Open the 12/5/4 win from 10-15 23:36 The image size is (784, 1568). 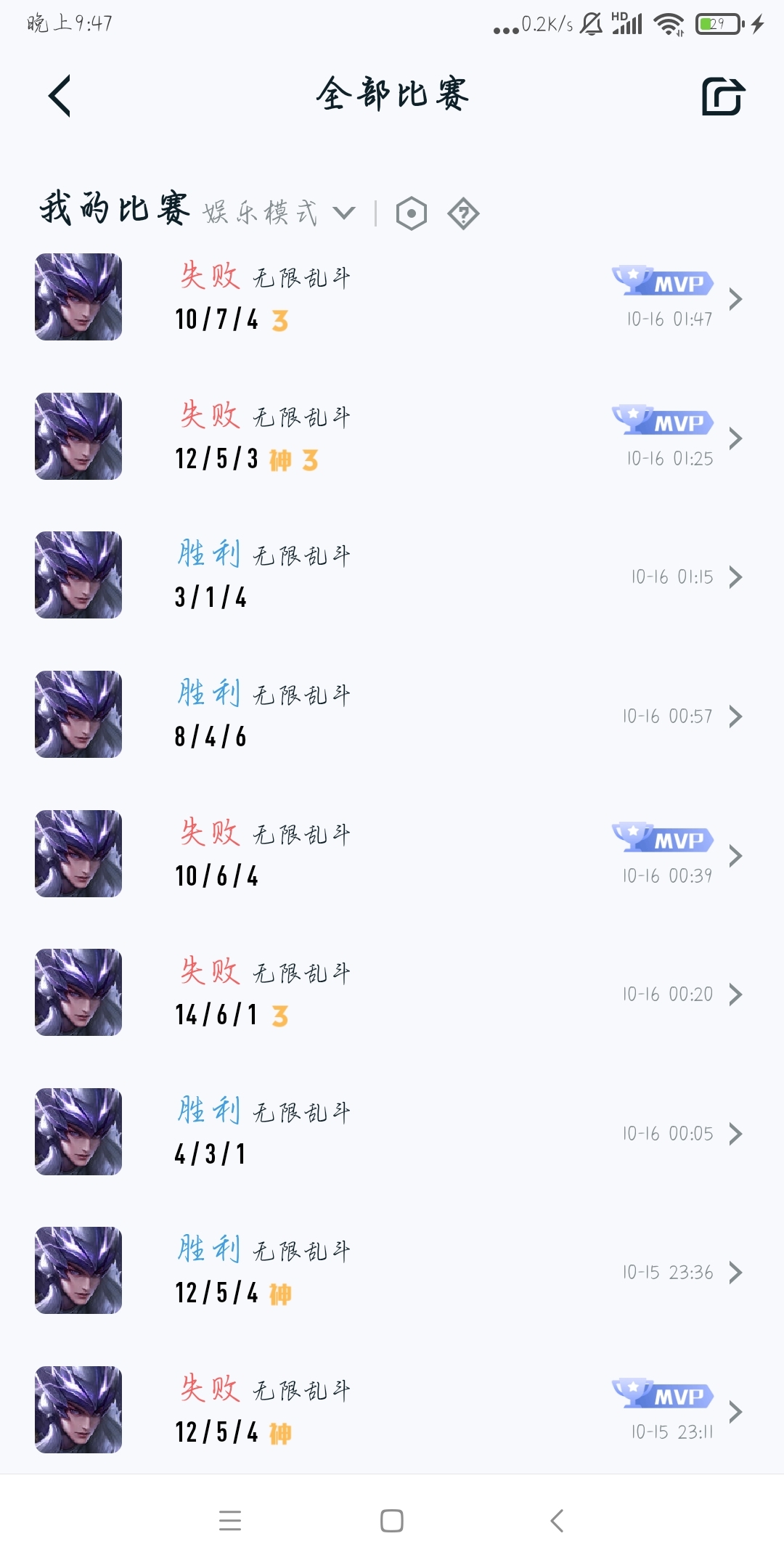(392, 1271)
